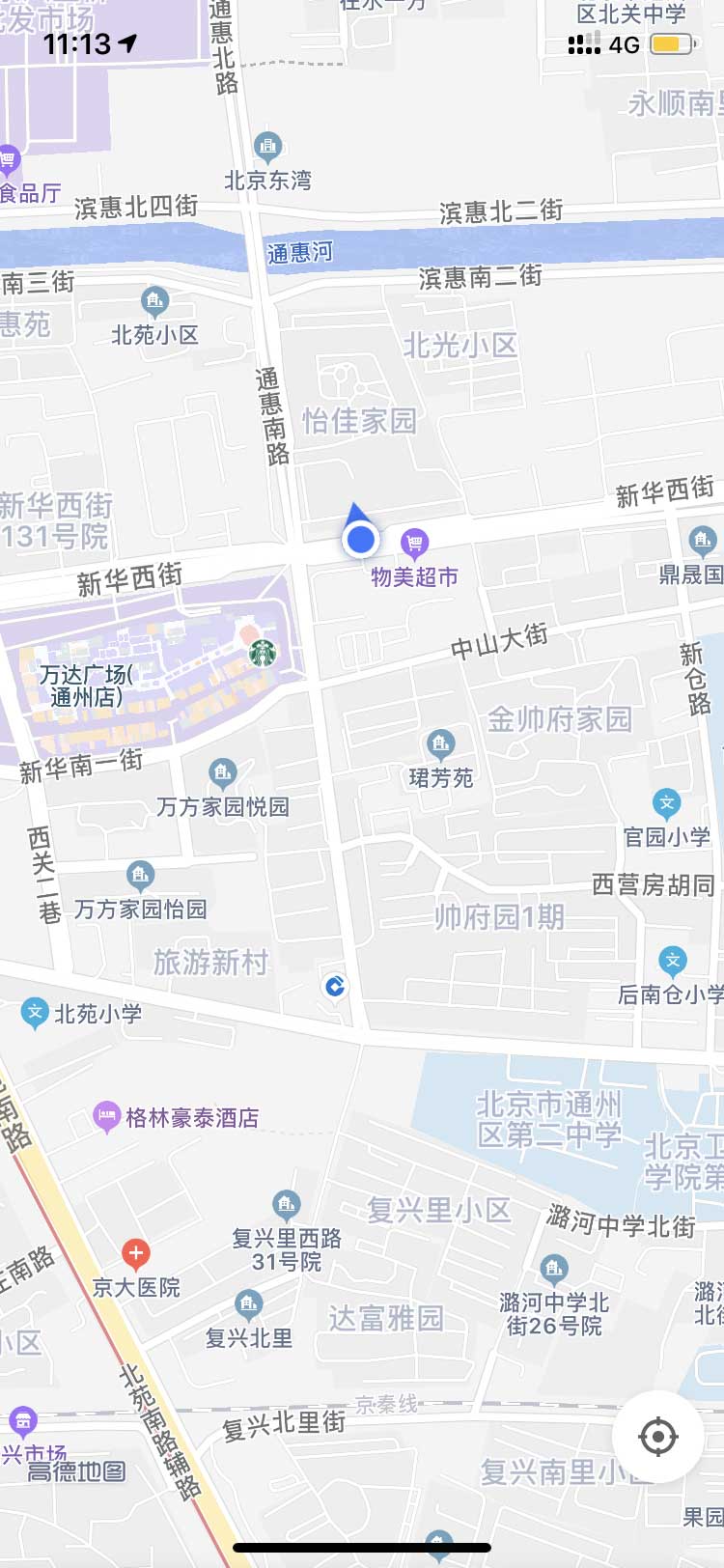
Task: Tap the 北苑小学 school marker
Action: (x=35, y=1013)
